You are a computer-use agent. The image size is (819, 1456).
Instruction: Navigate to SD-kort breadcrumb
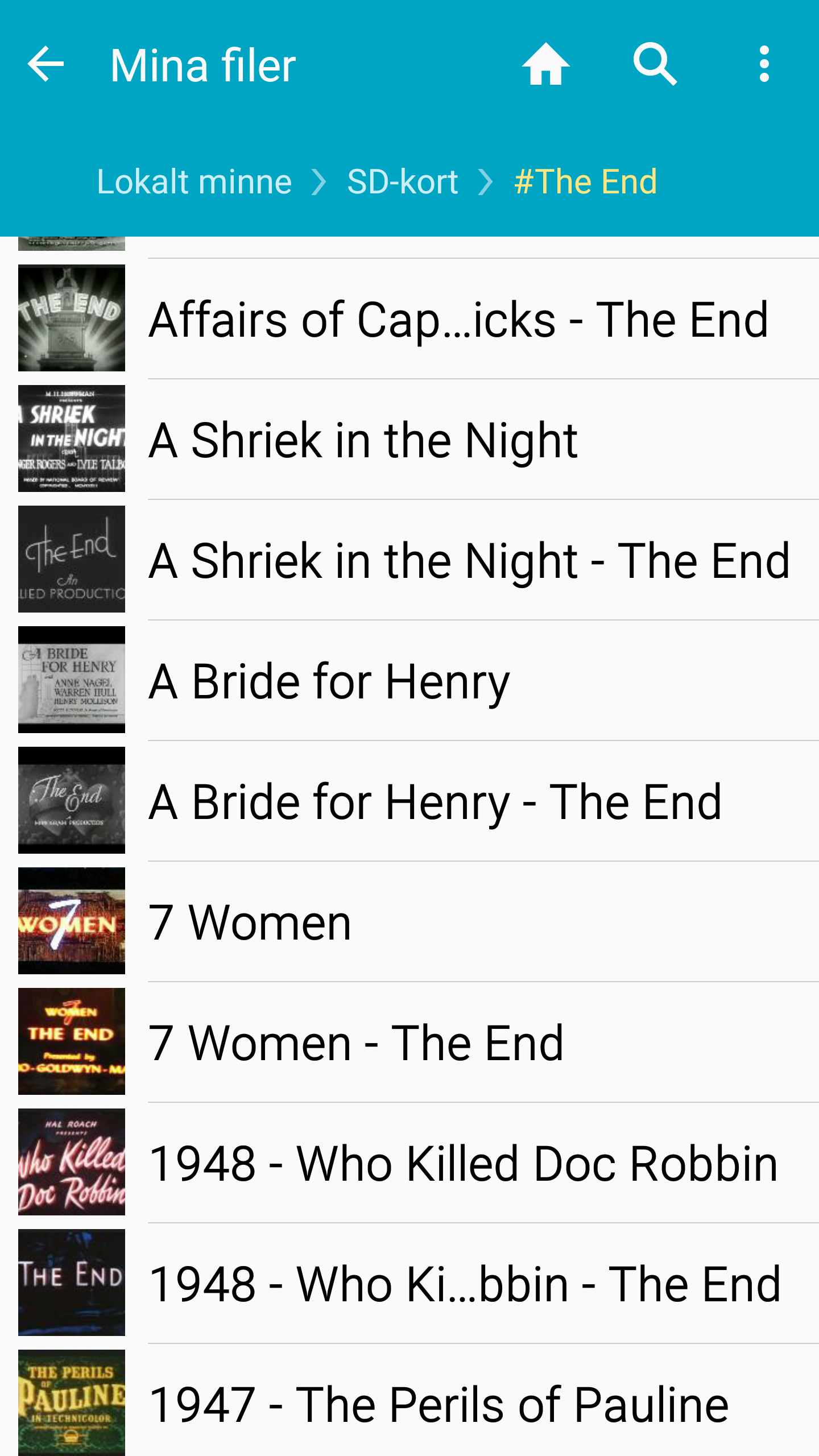[402, 182]
